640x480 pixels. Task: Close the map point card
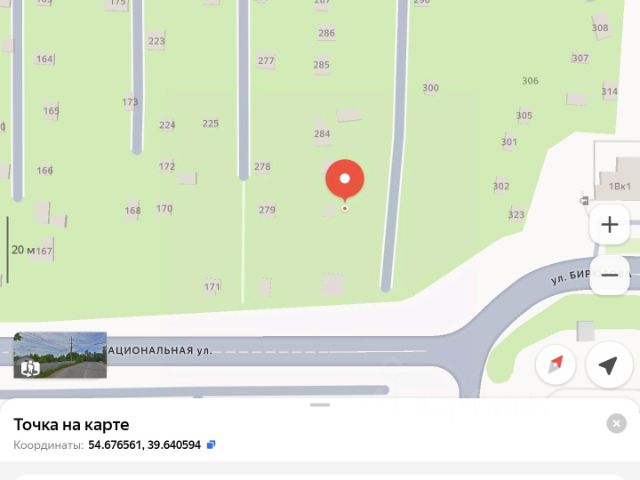[x=616, y=424]
